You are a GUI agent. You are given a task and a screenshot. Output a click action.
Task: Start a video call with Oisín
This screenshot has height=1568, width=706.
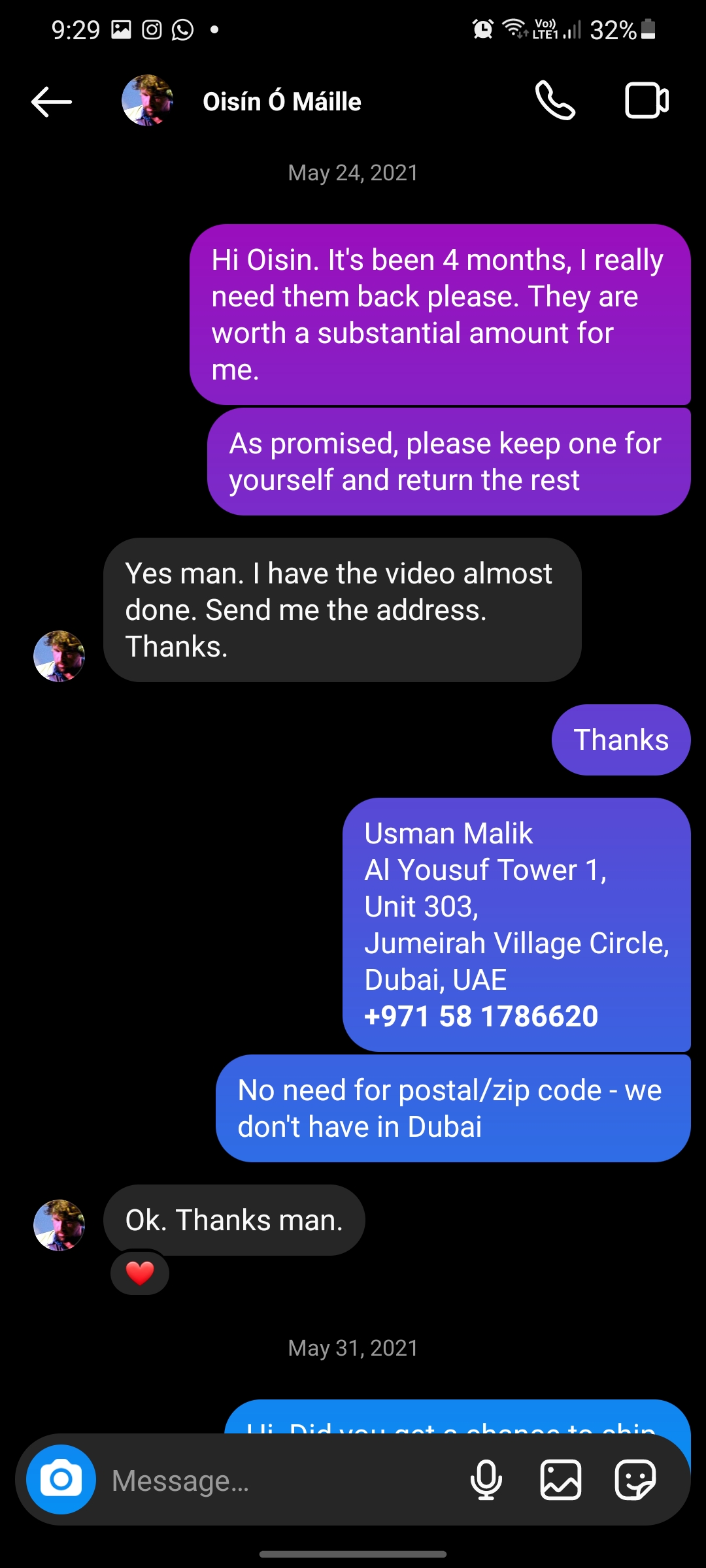[x=647, y=101]
